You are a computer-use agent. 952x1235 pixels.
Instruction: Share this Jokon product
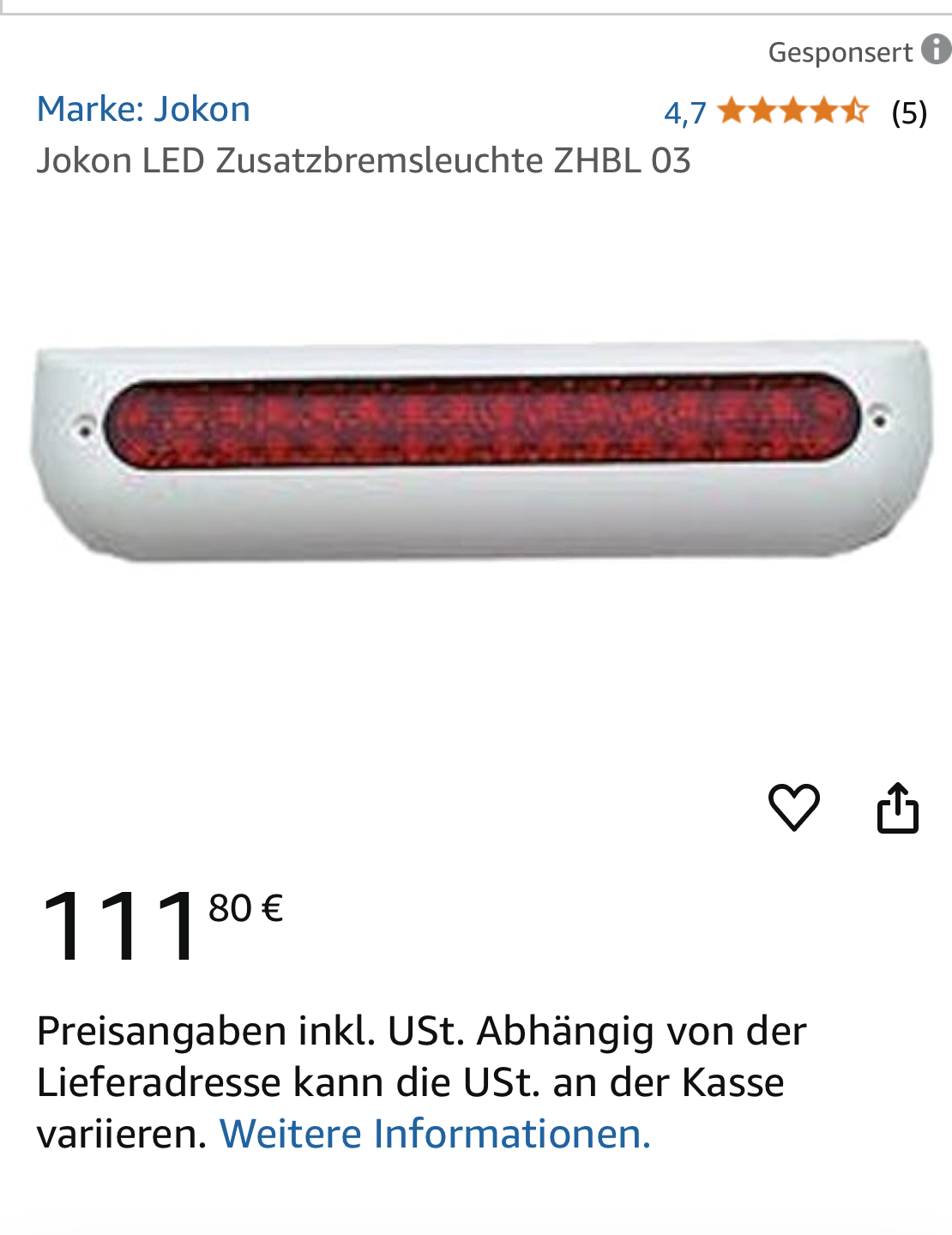coord(897,808)
